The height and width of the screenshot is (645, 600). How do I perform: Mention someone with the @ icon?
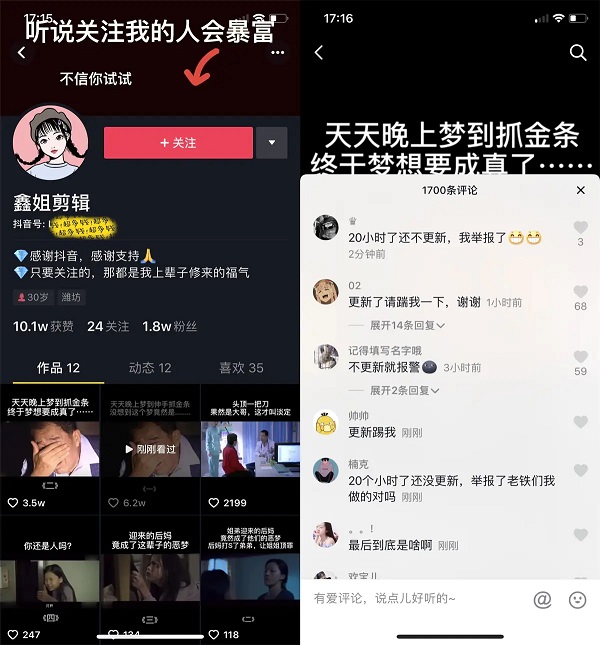[542, 599]
